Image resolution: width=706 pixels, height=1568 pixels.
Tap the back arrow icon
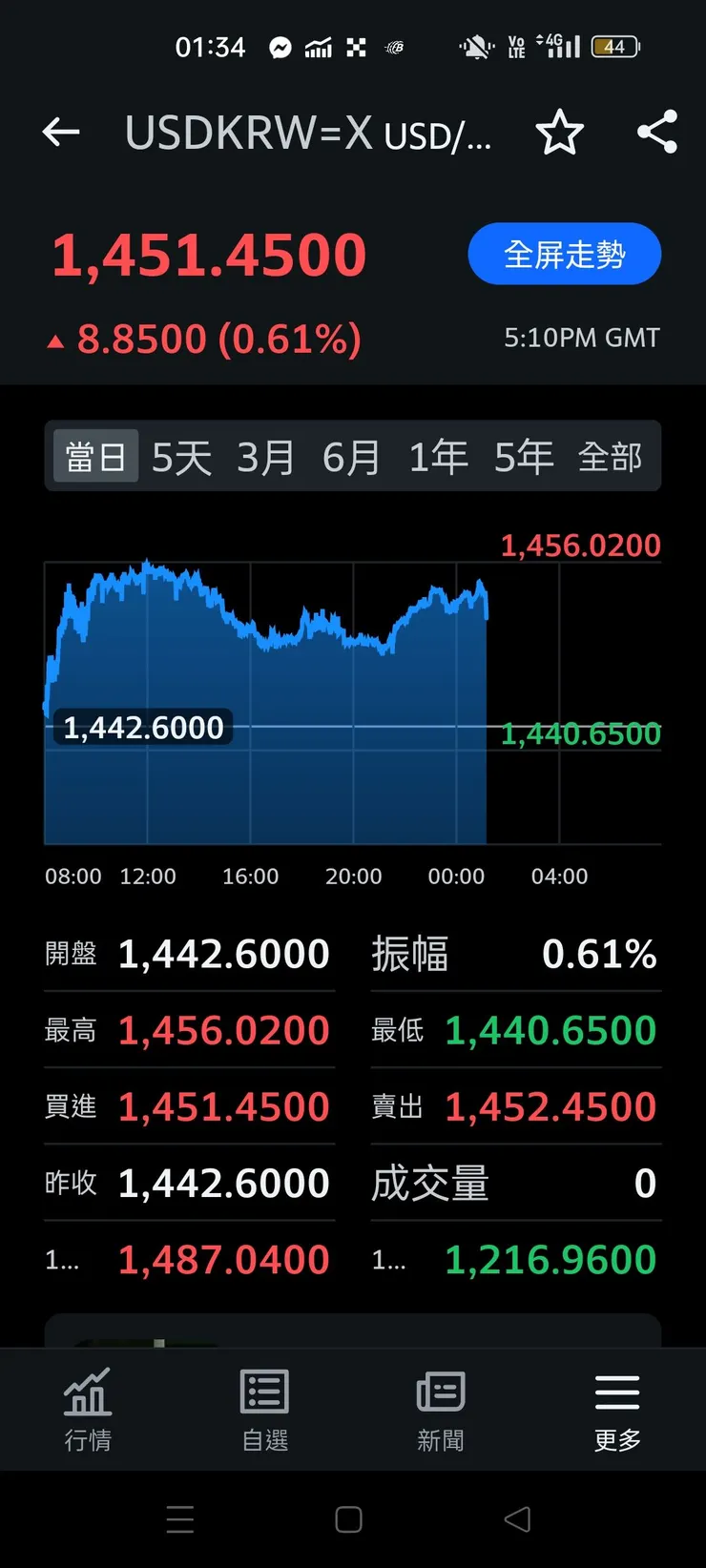[x=61, y=133]
